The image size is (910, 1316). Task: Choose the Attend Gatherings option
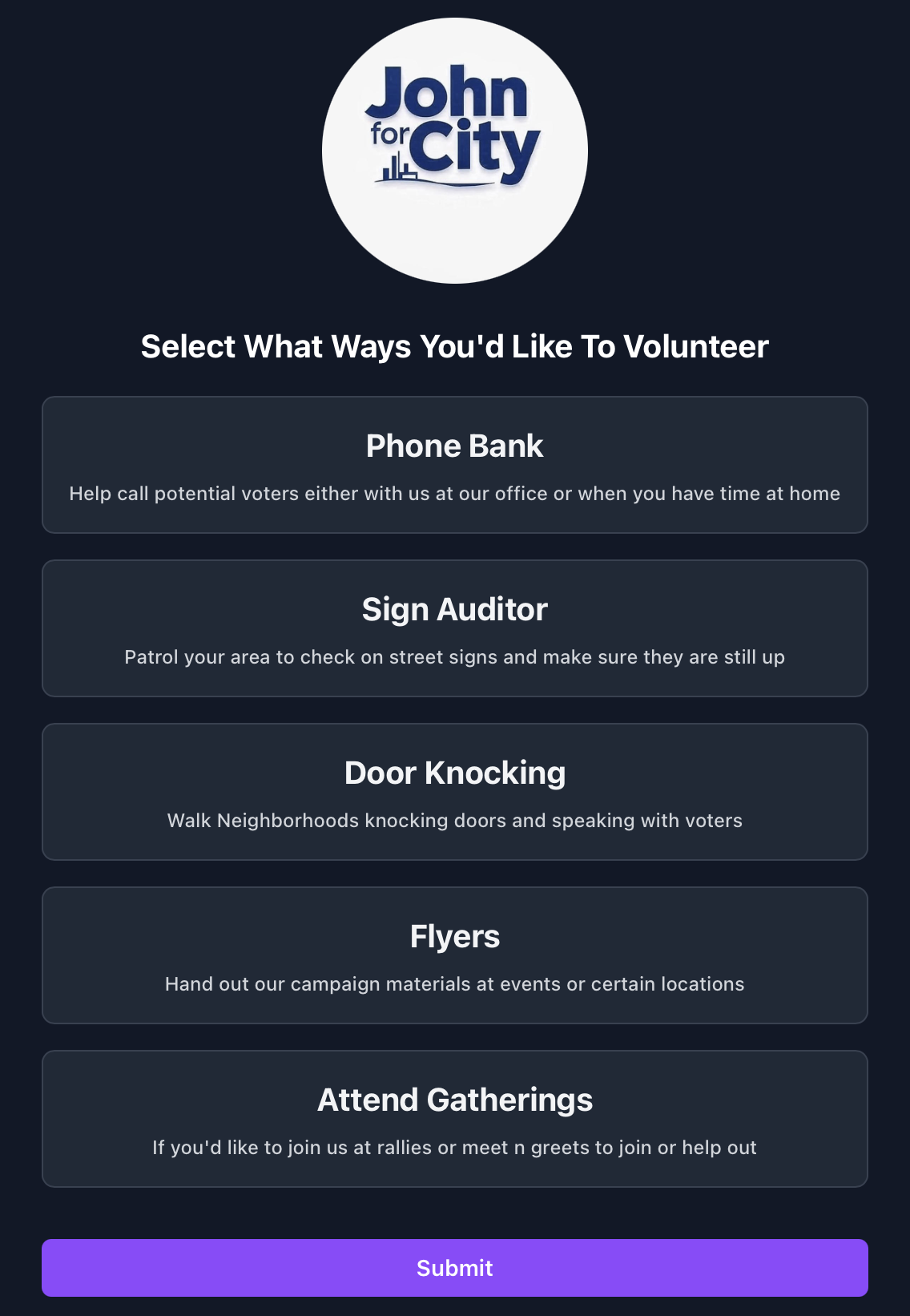tap(454, 1119)
